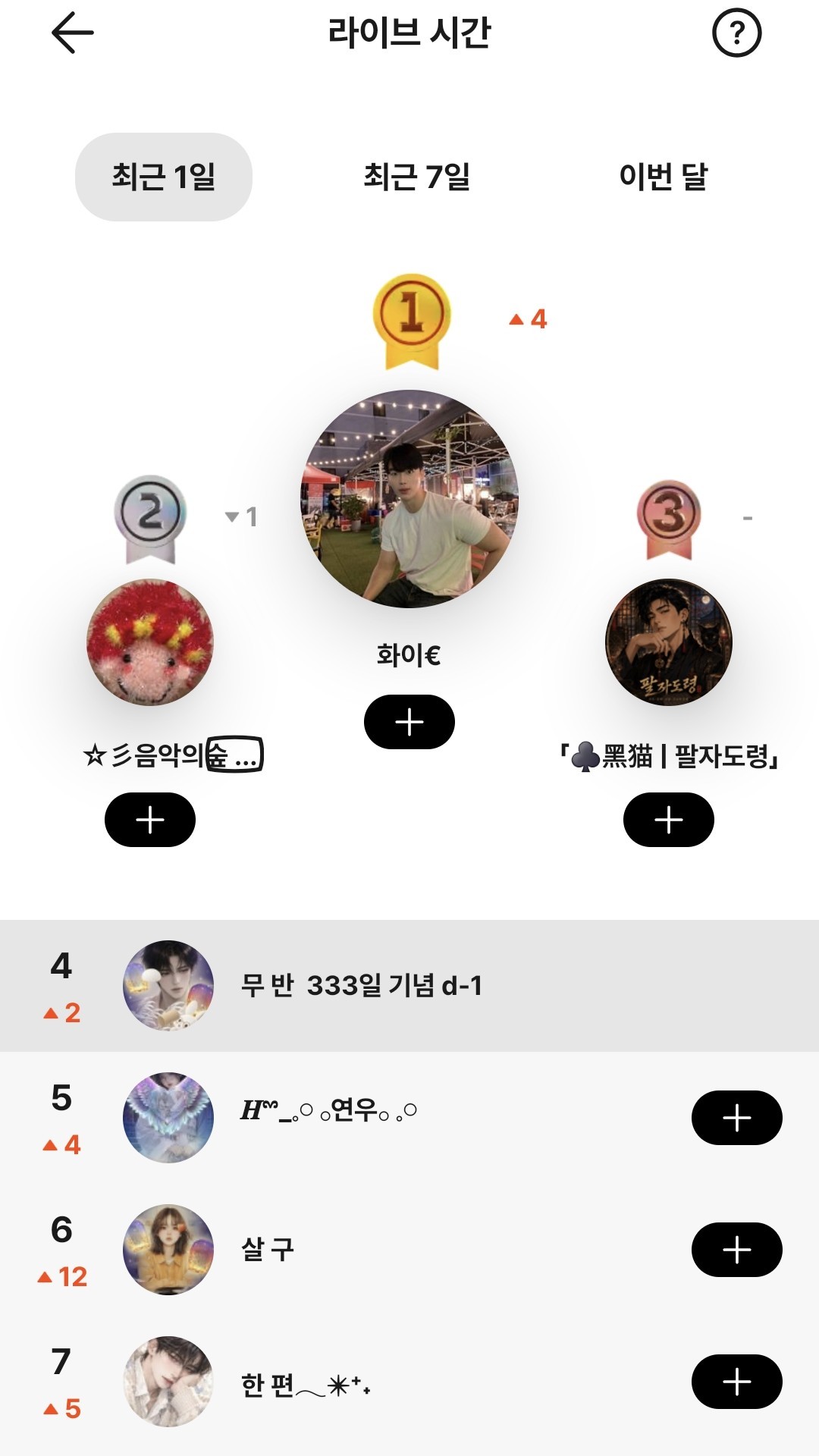819x1456 pixels.
Task: Open third-place 팔자도령 profile picture
Action: pos(669,642)
